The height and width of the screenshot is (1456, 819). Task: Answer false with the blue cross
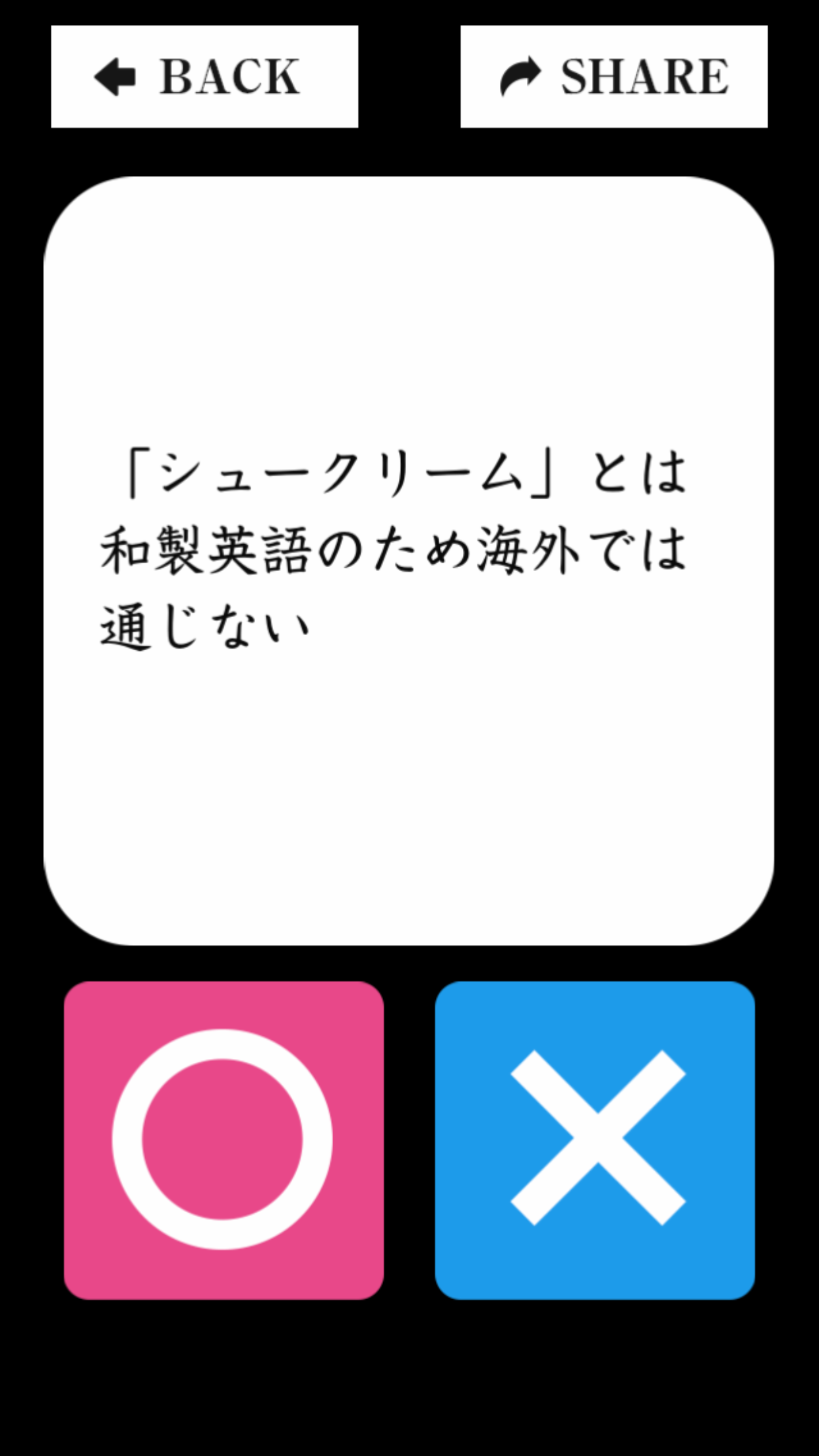[x=595, y=1140]
